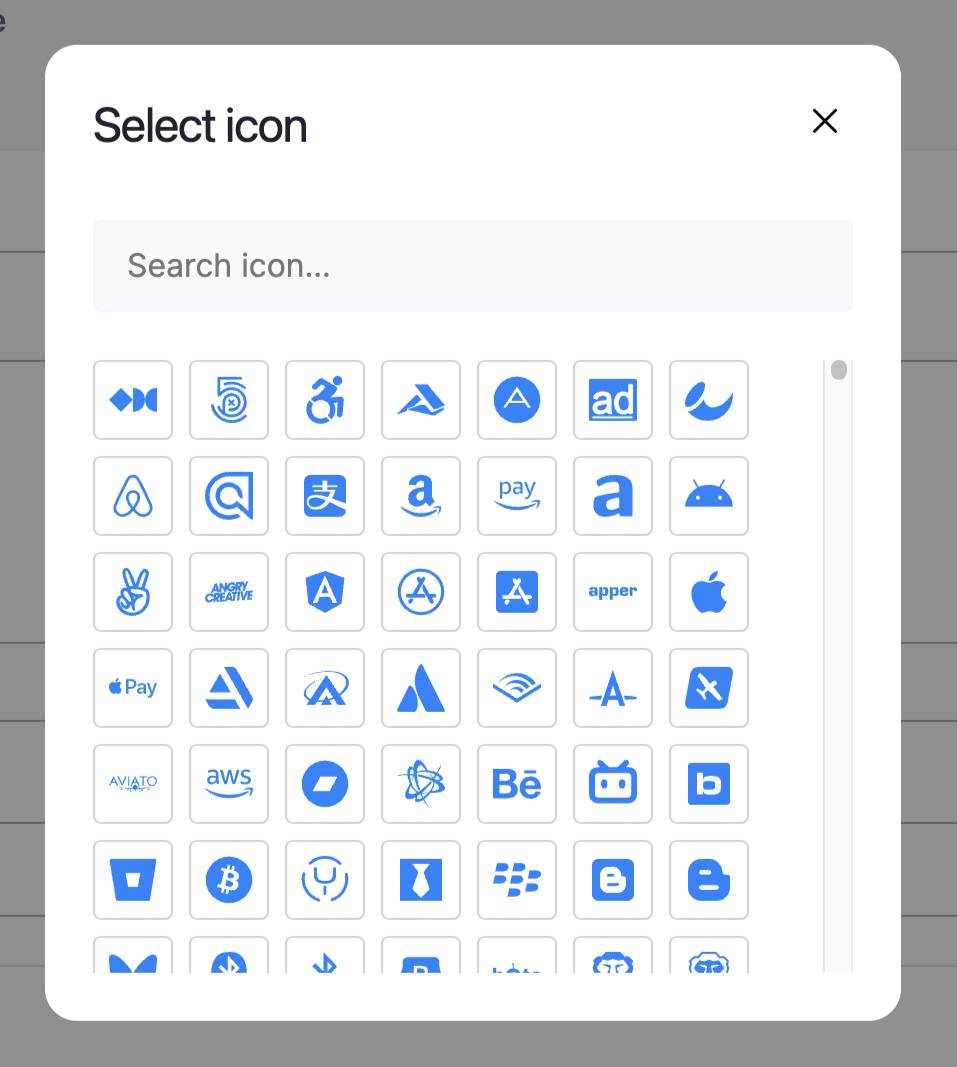The width and height of the screenshot is (957, 1067).
Task: Select the Apple Pay icon
Action: click(133, 688)
